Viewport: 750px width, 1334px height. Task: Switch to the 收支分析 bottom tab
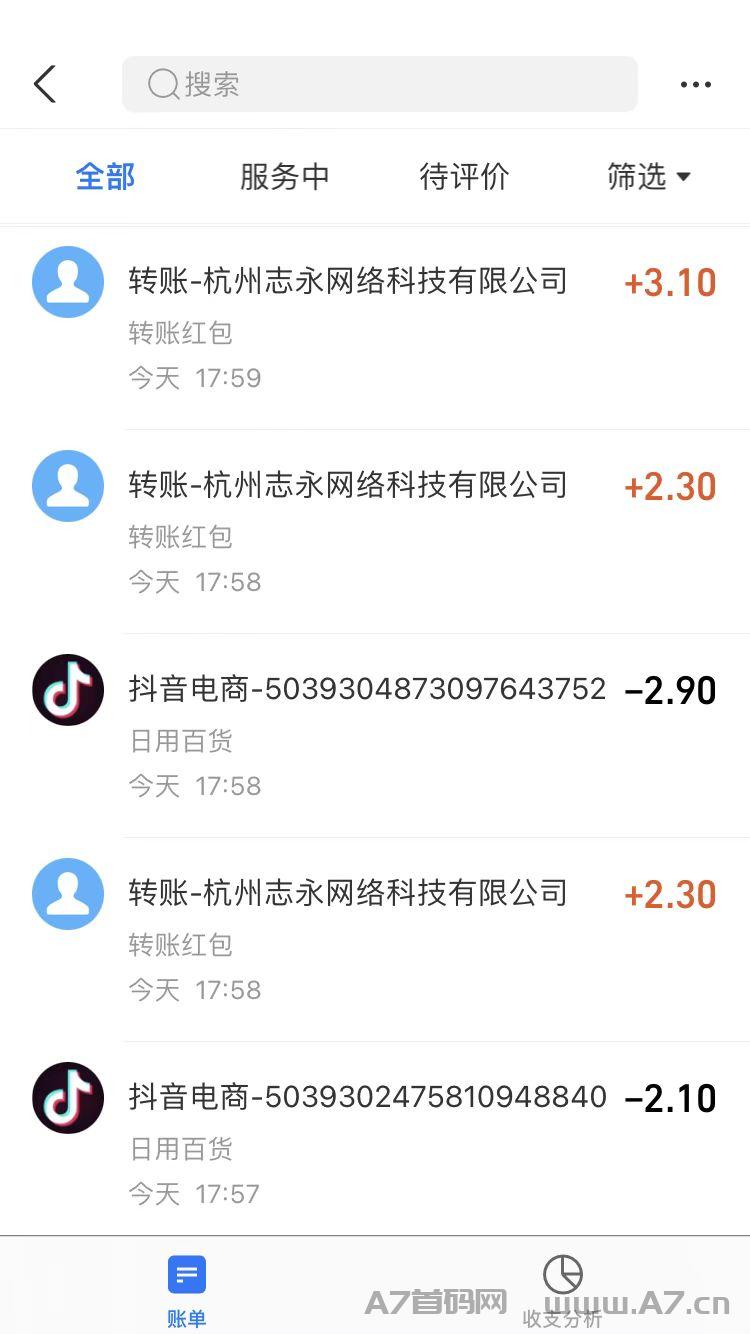tap(563, 1291)
